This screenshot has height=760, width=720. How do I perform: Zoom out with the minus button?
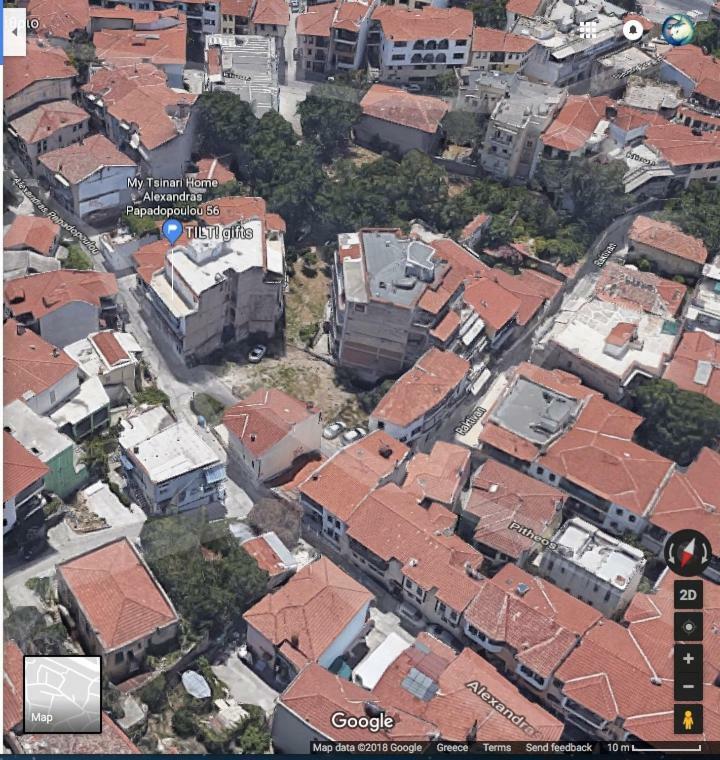pos(688,688)
